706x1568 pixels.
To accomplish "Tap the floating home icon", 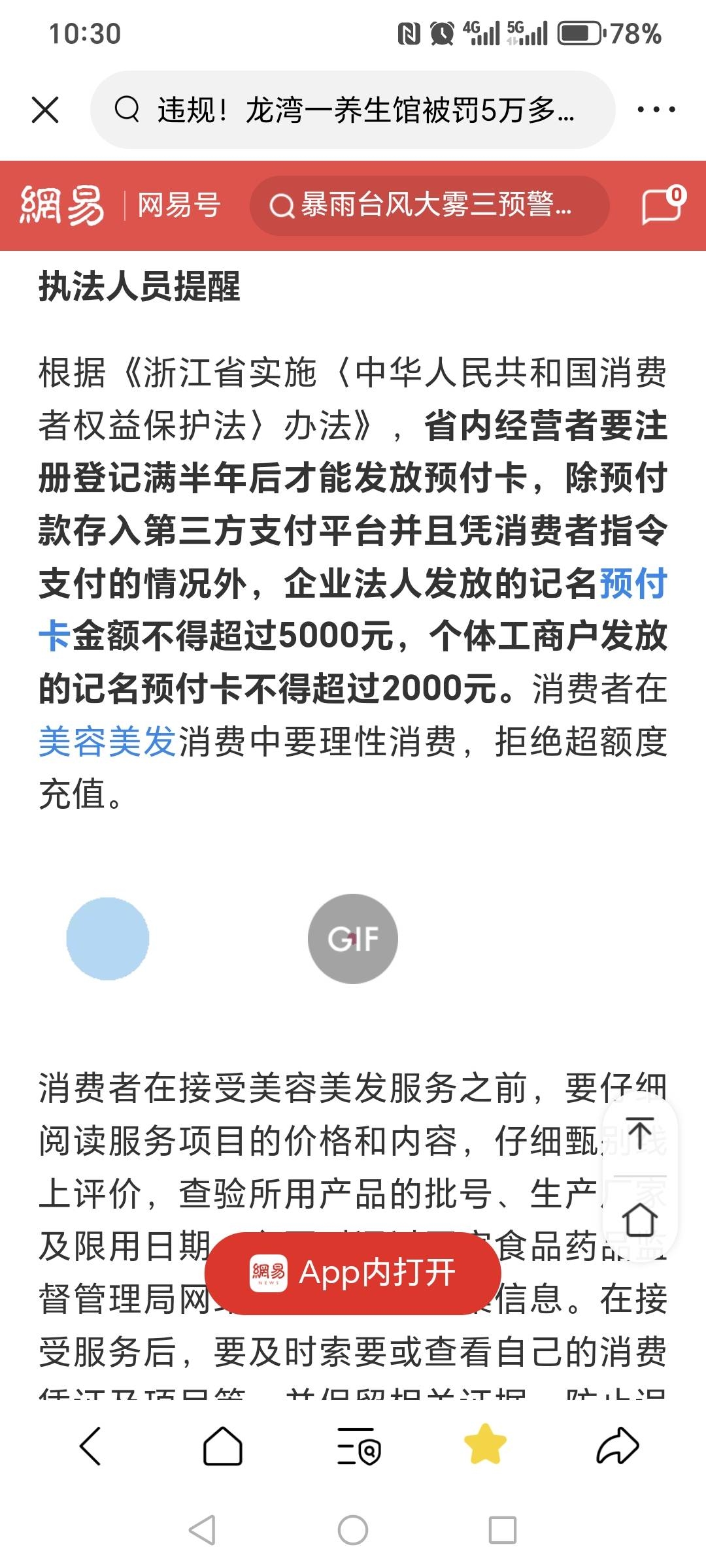I will click(640, 1219).
